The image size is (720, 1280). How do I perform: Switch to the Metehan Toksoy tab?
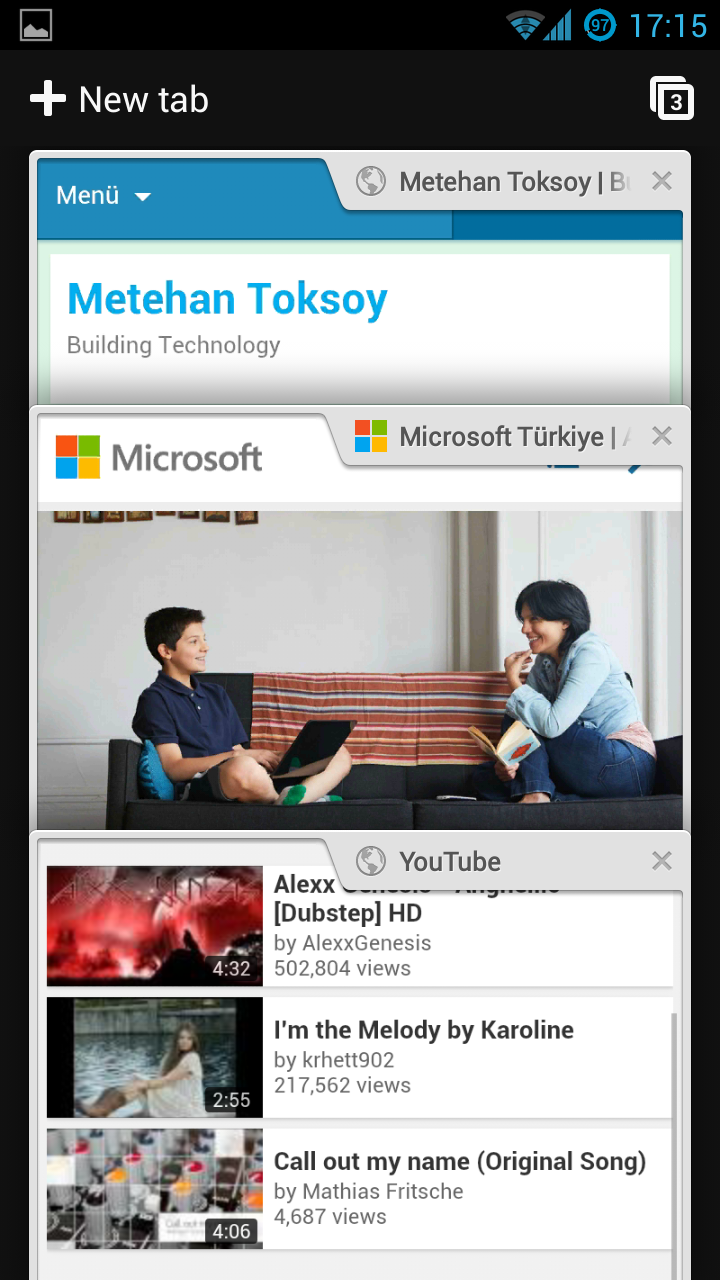coord(360,310)
